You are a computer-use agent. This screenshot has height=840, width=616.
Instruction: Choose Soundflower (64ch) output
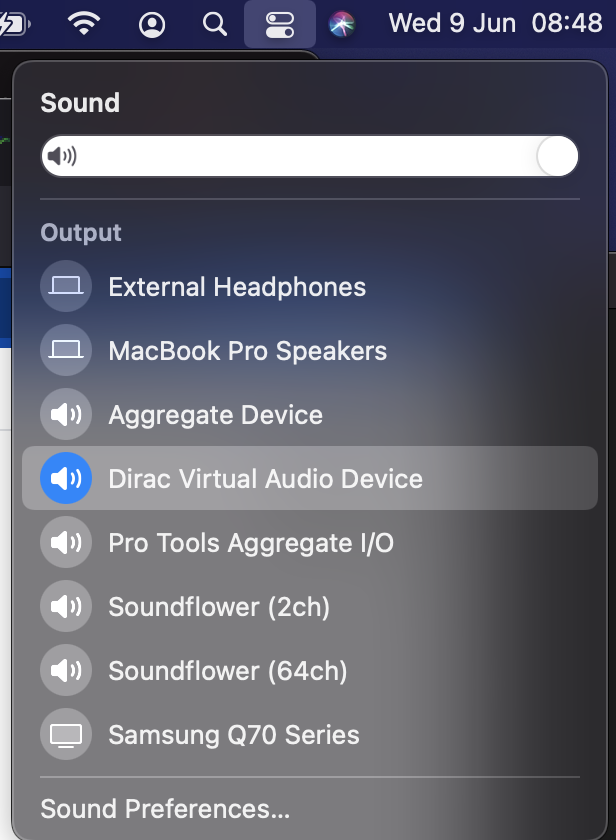click(227, 671)
